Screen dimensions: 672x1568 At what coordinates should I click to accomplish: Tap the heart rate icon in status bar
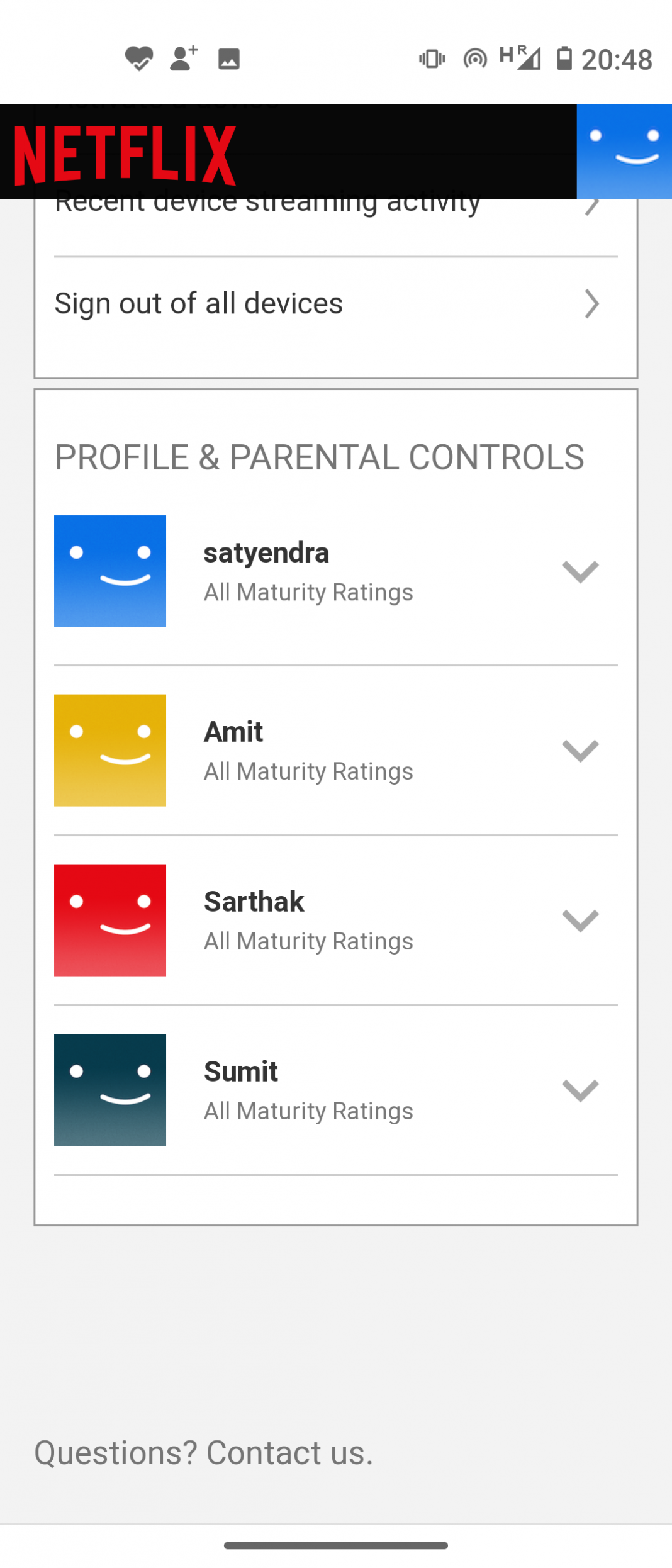139,59
